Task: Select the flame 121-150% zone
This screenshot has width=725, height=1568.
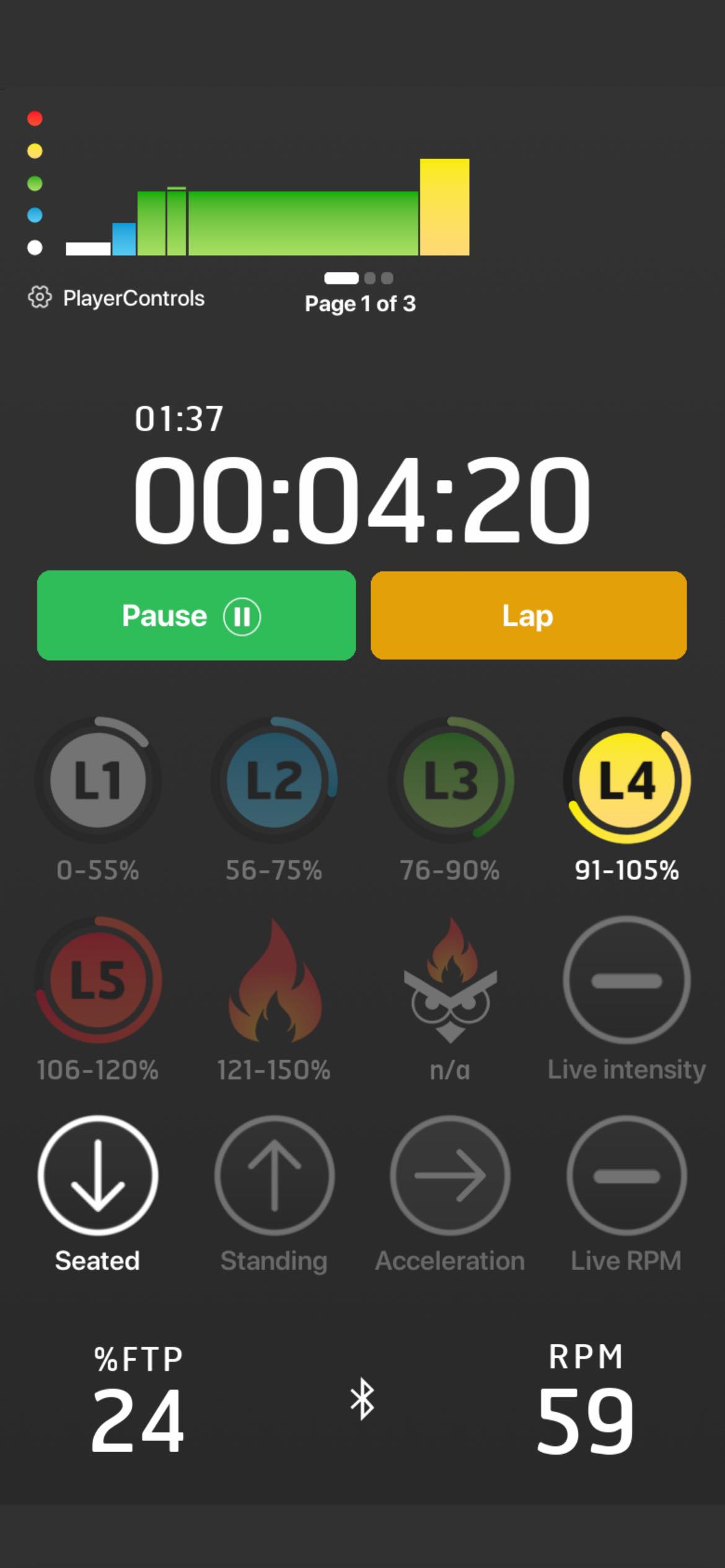Action: point(274,980)
